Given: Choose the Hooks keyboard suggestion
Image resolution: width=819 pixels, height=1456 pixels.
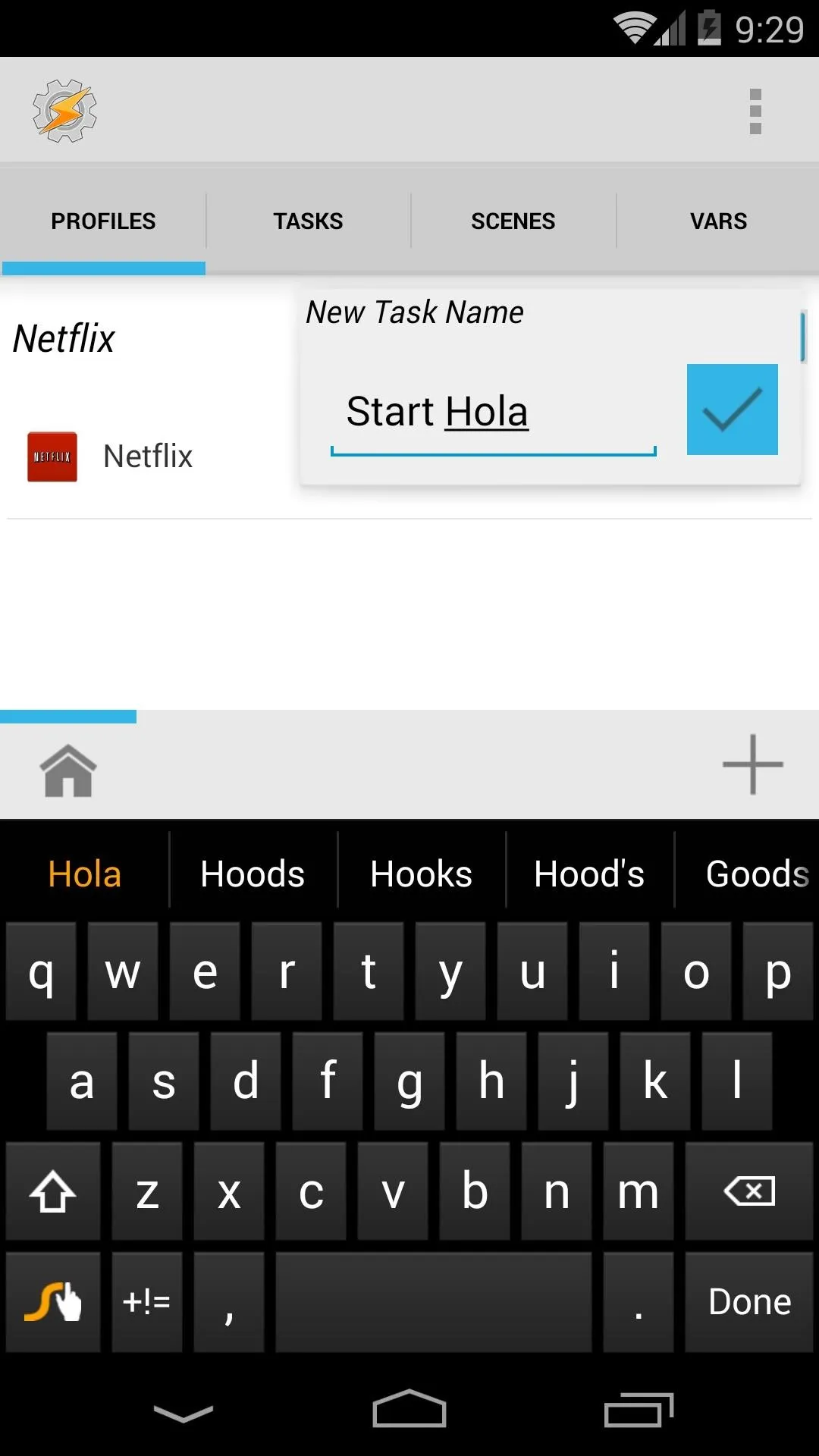Looking at the screenshot, I should click(421, 874).
